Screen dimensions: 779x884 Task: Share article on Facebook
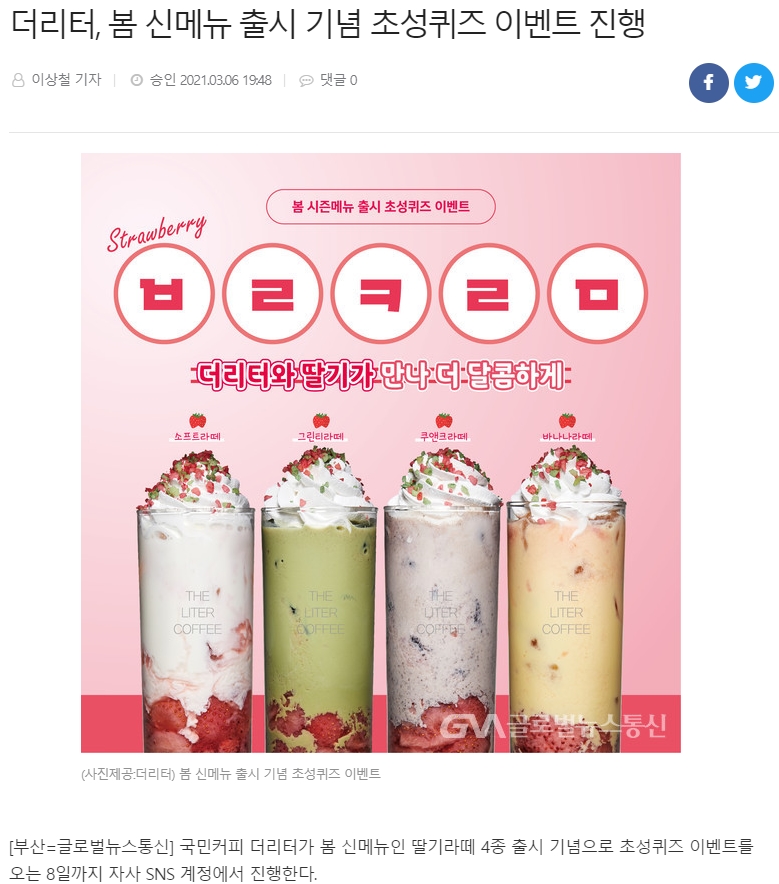(x=708, y=82)
